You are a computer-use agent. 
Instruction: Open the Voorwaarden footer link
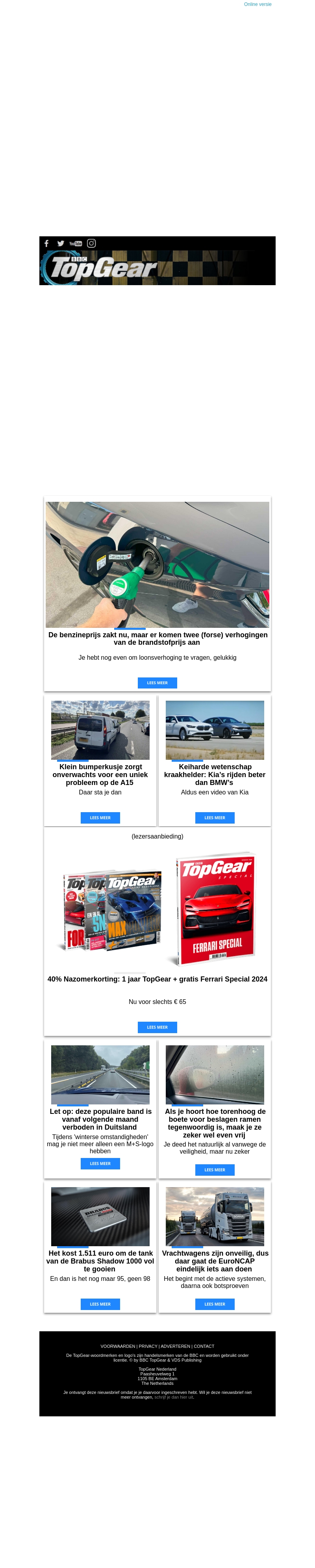[x=118, y=1346]
